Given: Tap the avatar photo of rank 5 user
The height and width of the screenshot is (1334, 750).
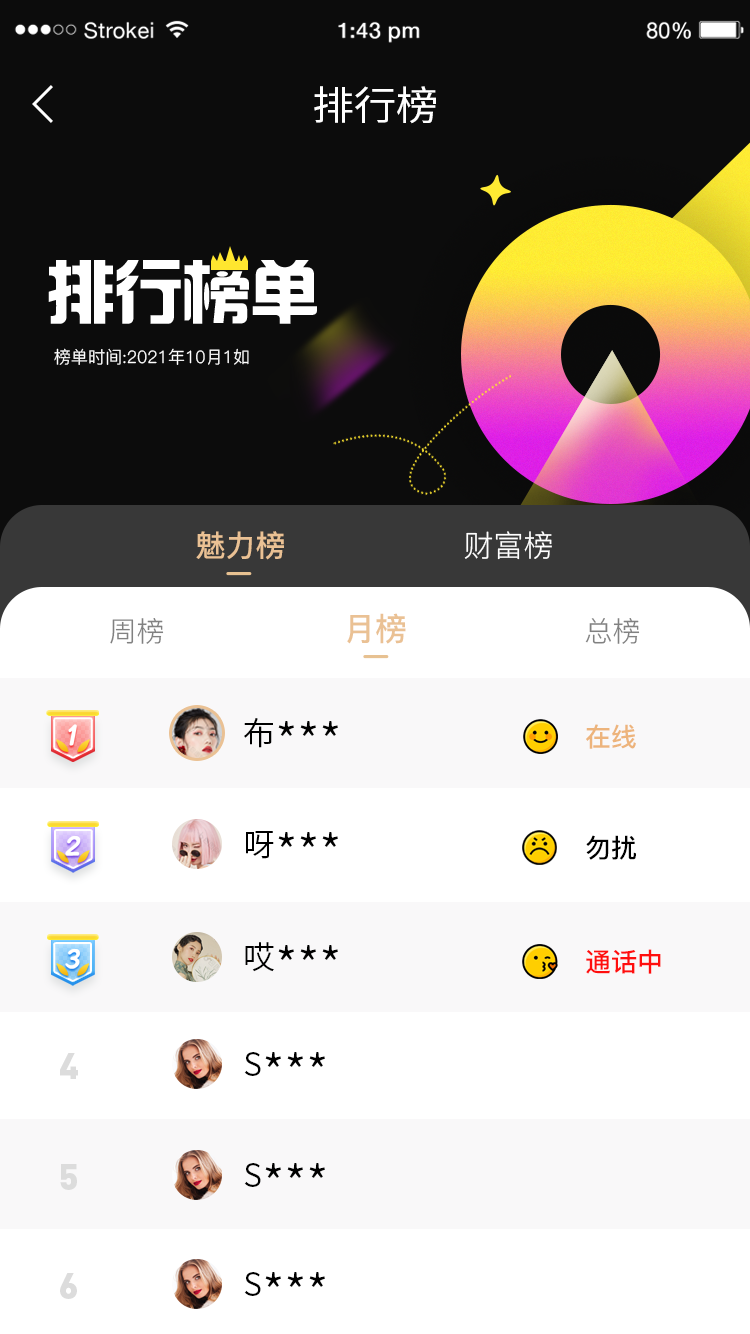Looking at the screenshot, I should point(197,1173).
